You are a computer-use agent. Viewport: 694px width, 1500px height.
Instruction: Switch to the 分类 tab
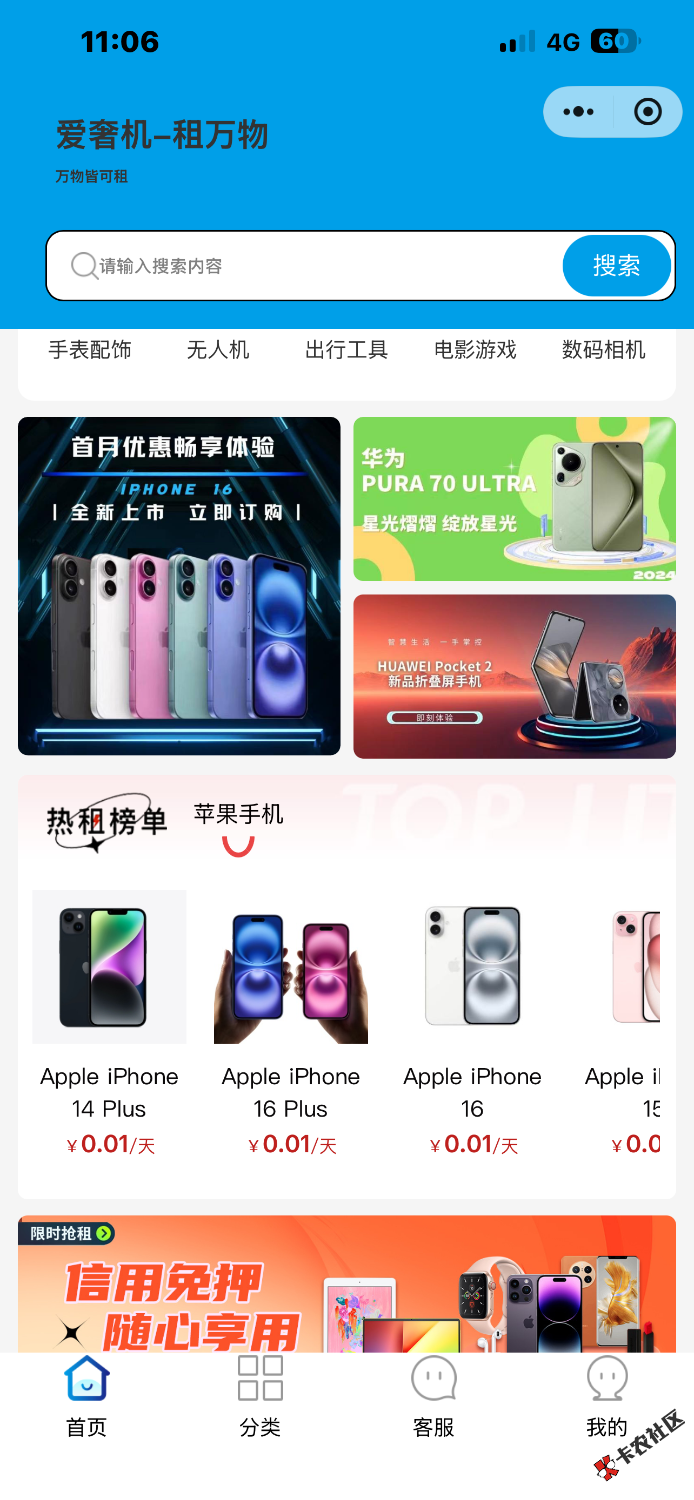[260, 1396]
